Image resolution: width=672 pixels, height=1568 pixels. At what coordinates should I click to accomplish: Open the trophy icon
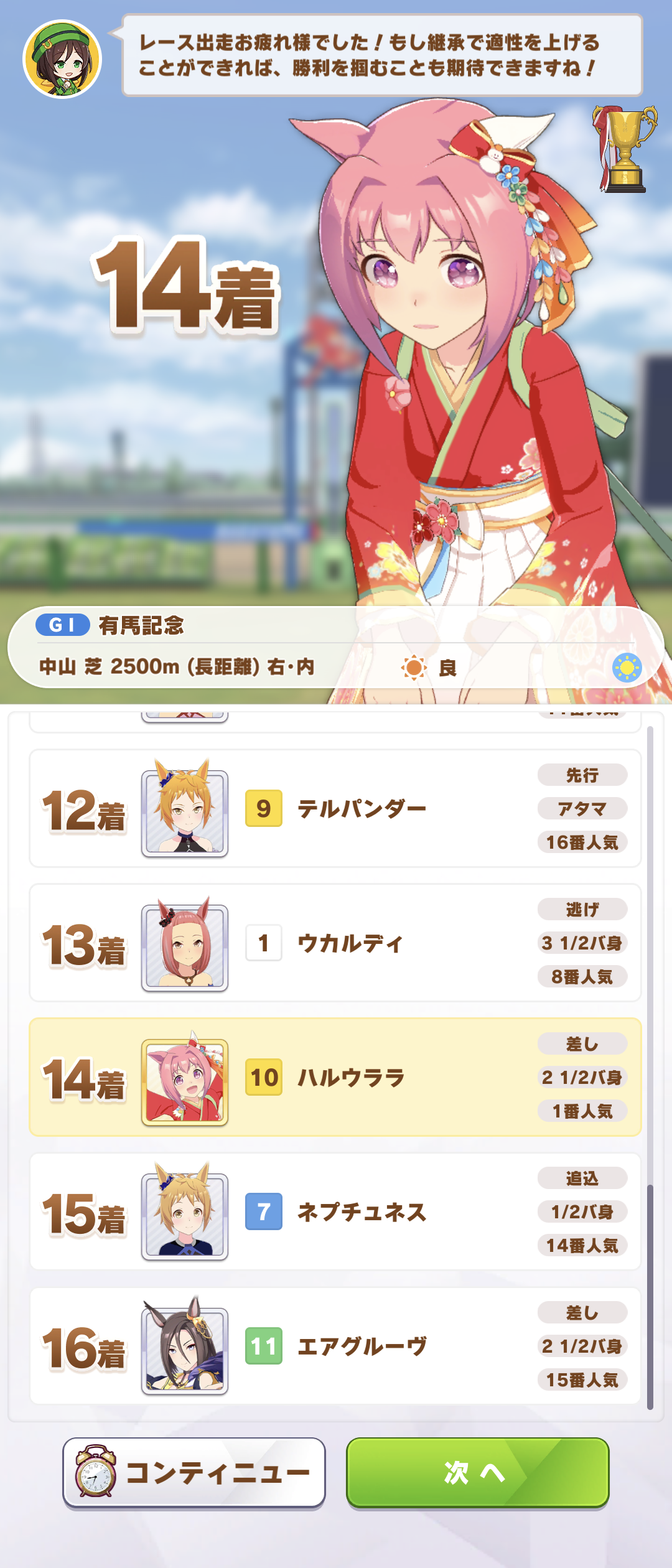tap(624, 149)
